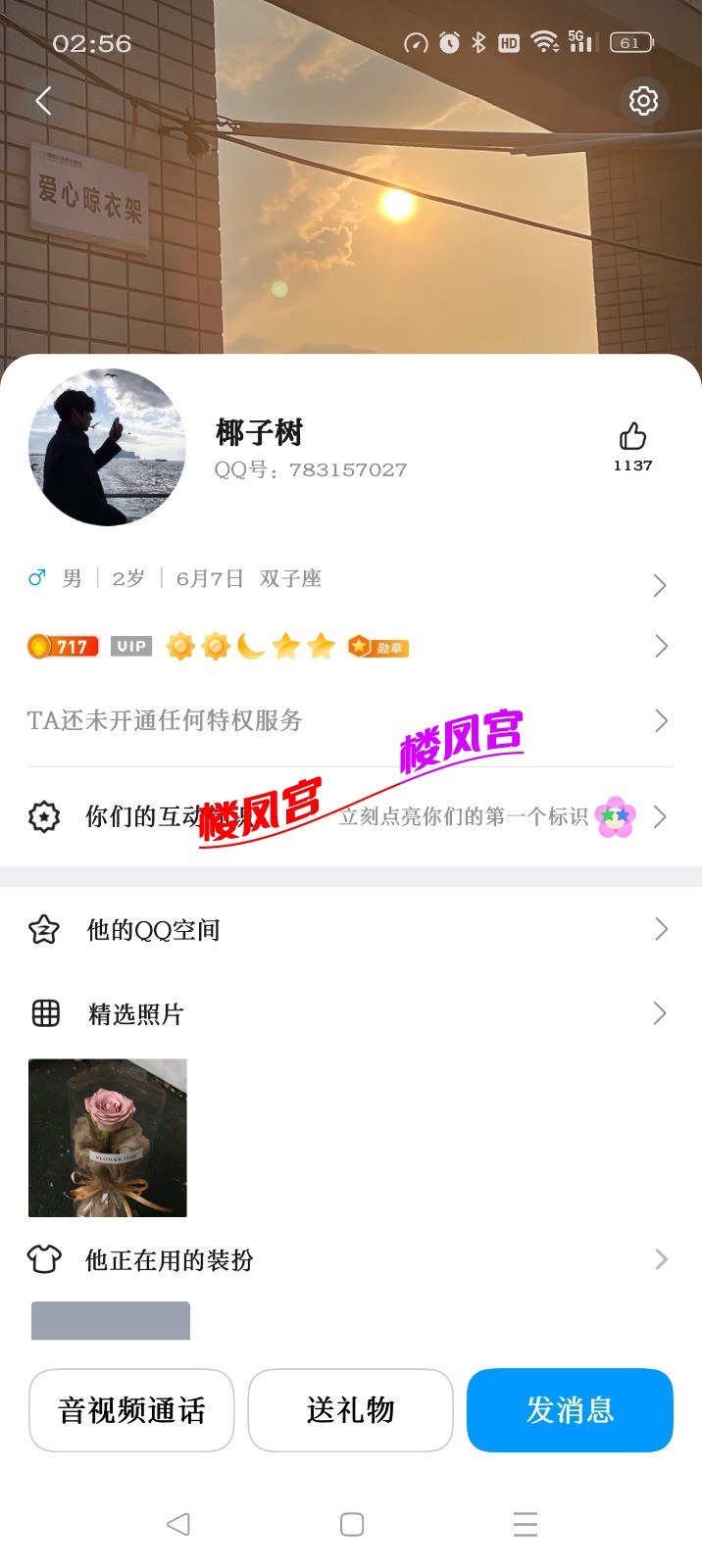Open 他的QQ空间
This screenshot has width=702, height=1568.
click(349, 930)
